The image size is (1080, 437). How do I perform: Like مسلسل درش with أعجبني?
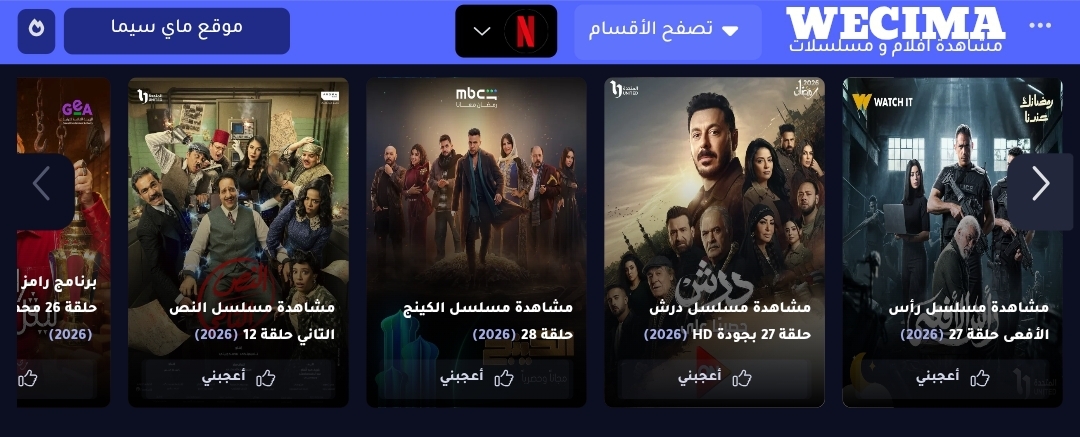coord(713,377)
